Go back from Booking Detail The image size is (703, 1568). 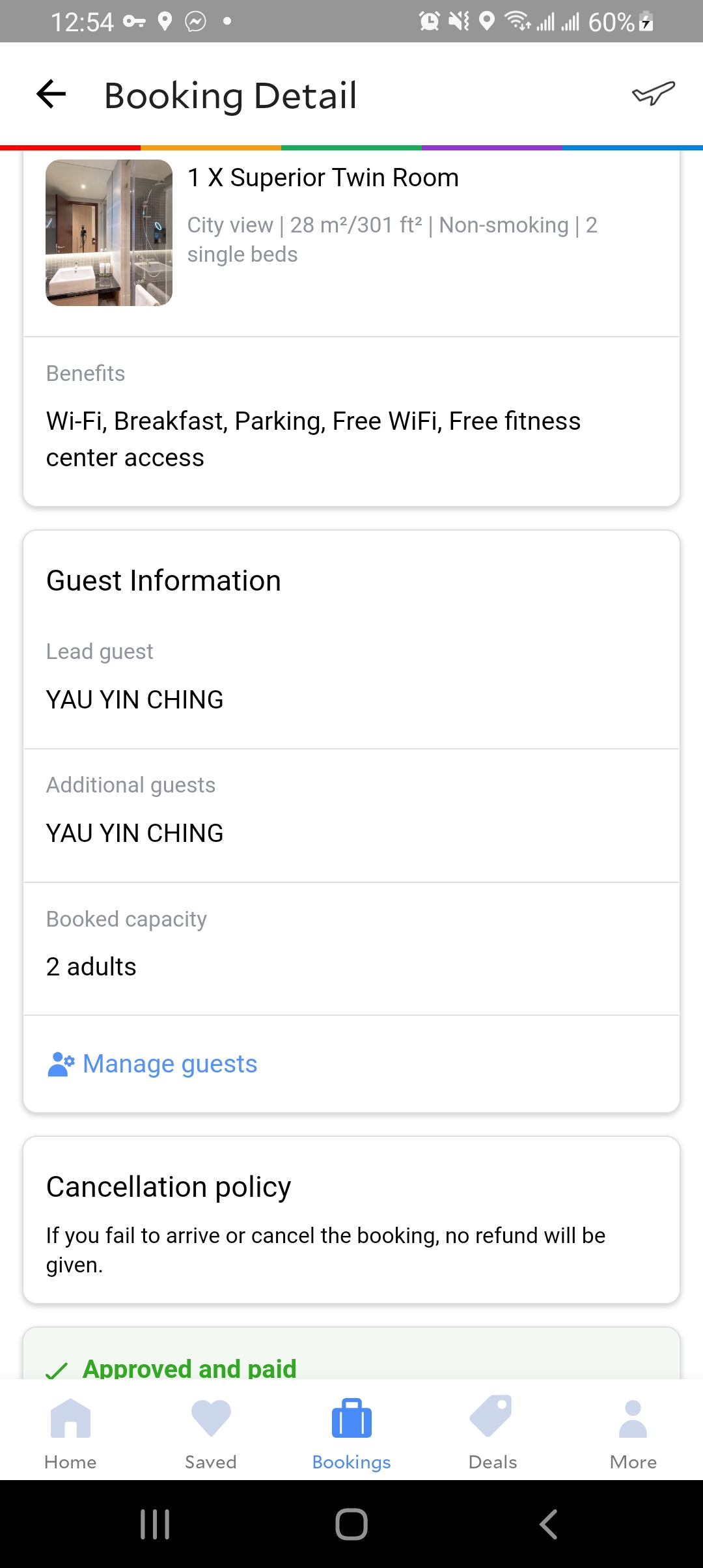51,94
